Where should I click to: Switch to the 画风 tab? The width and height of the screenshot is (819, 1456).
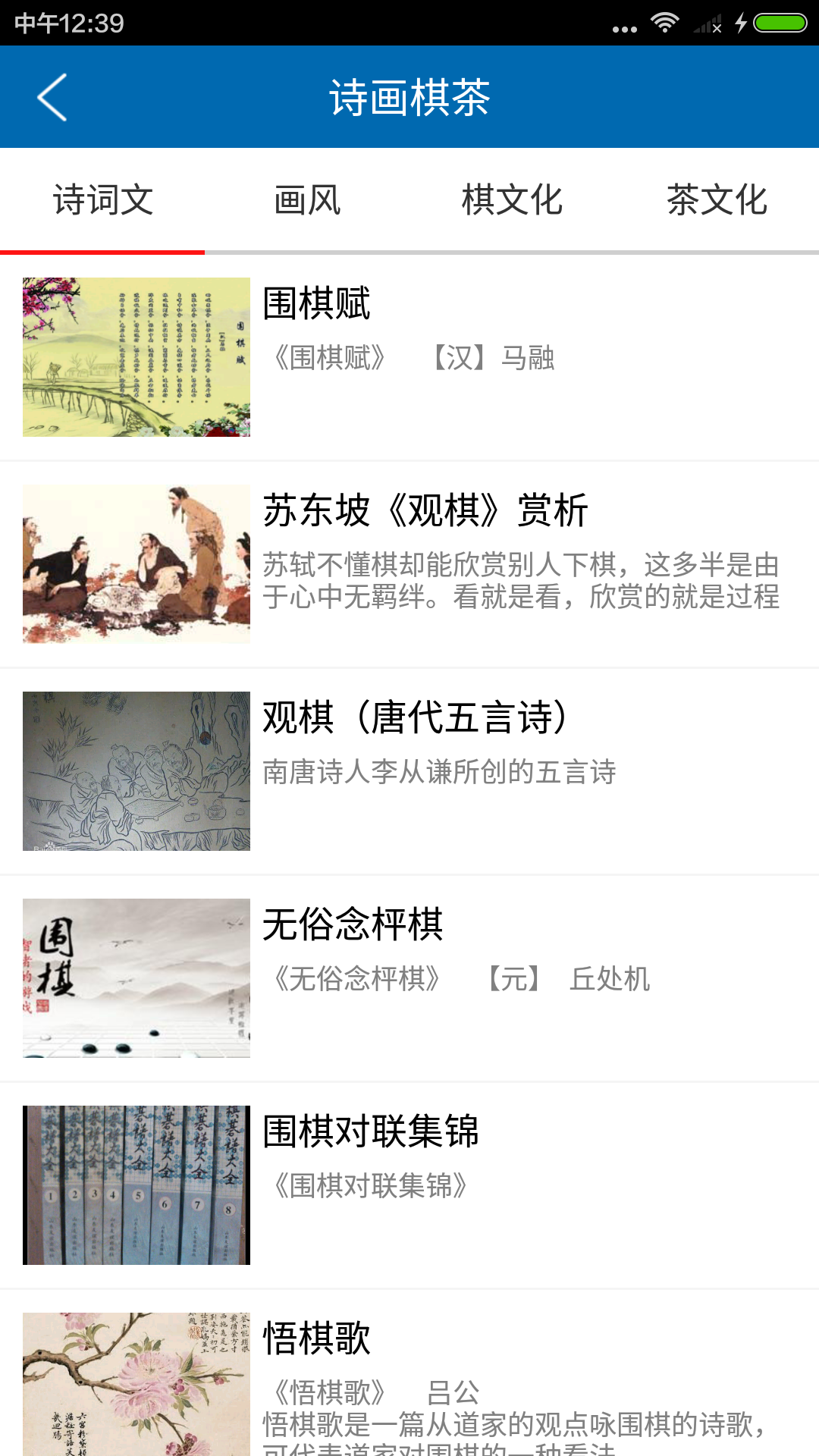pos(306,199)
